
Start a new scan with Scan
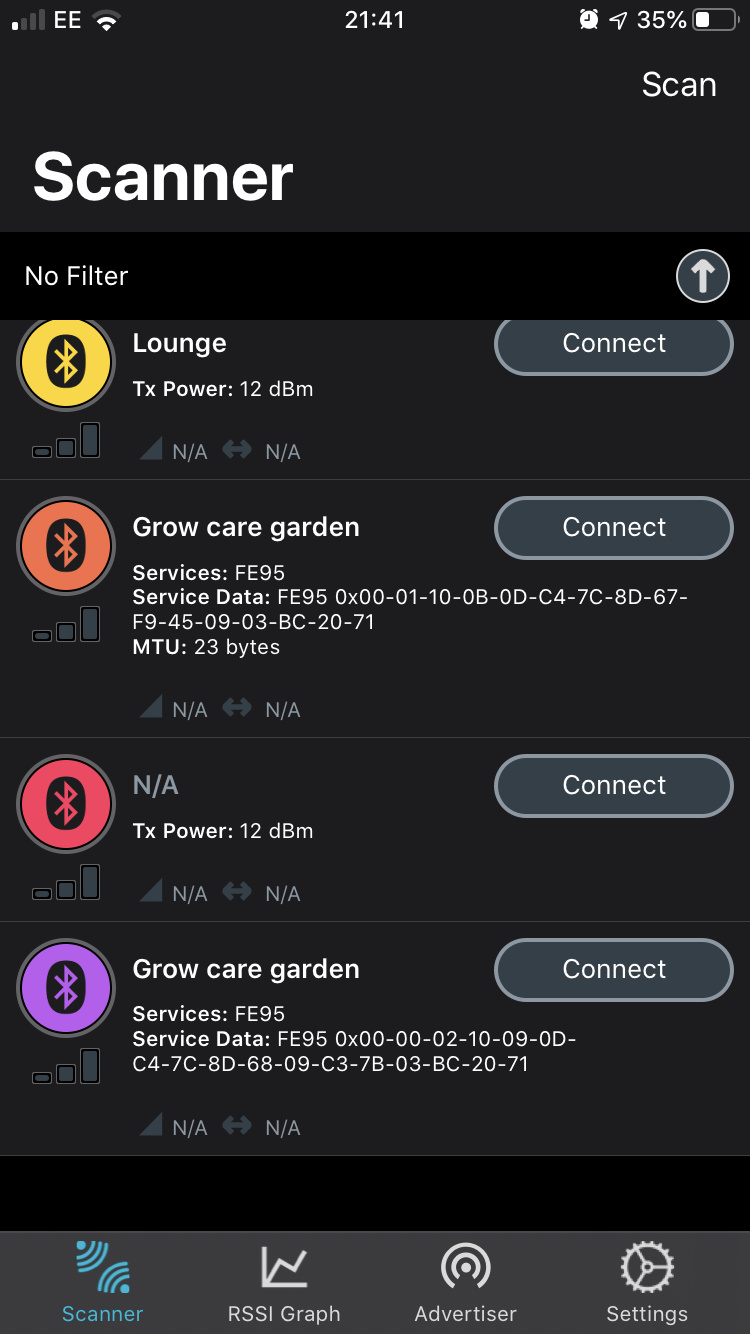coord(679,85)
